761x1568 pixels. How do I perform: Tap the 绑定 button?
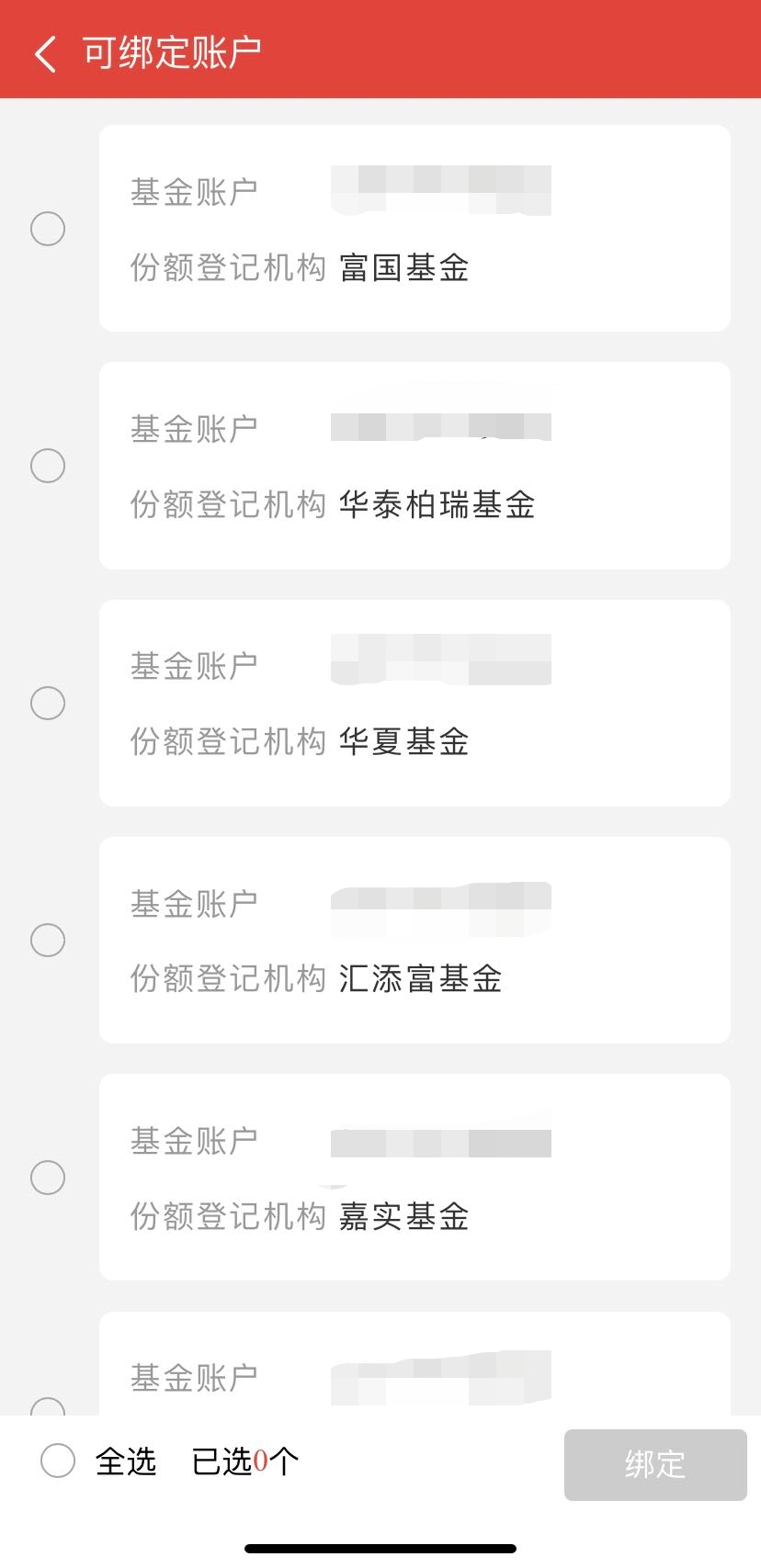654,1464
